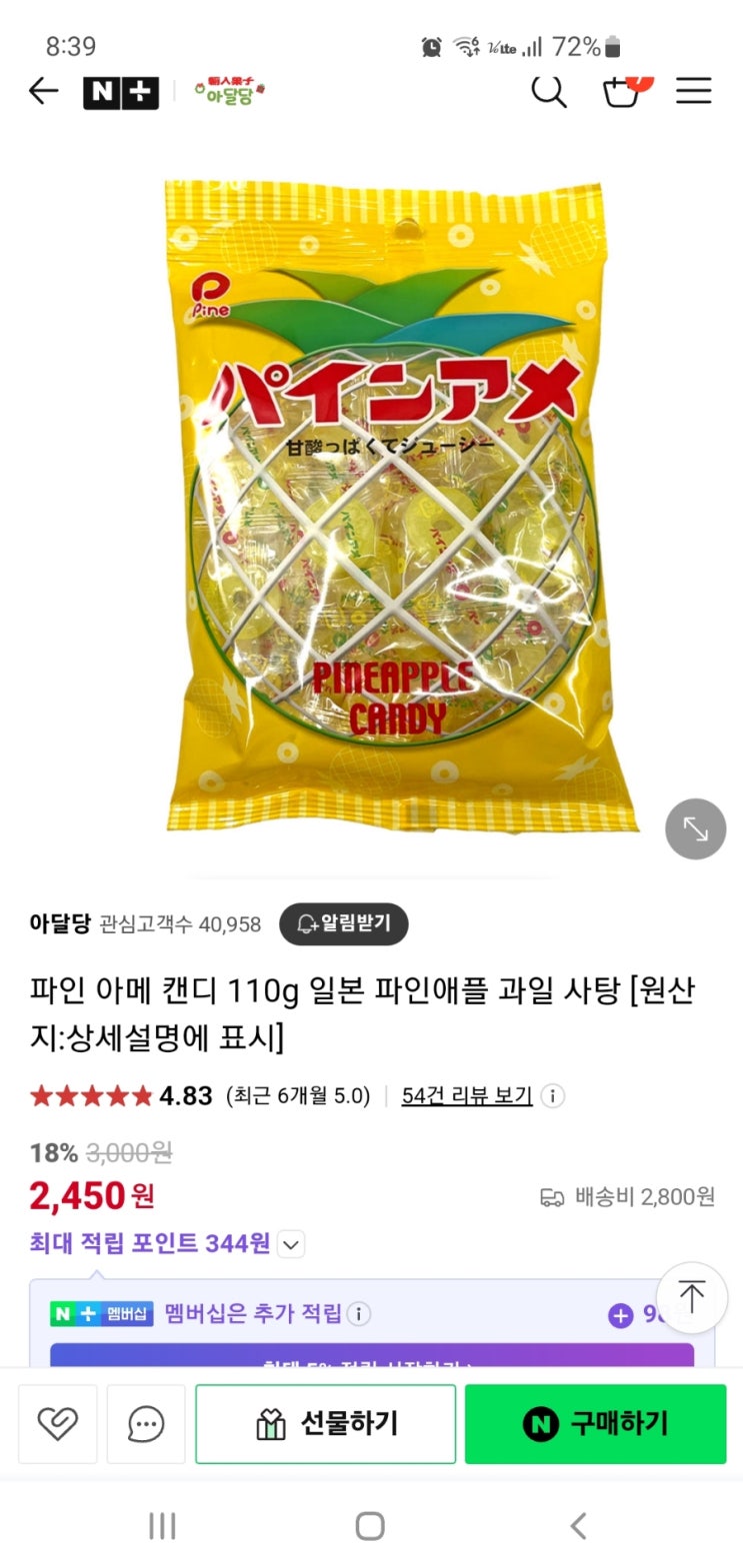Show review rating info icon

[553, 1096]
